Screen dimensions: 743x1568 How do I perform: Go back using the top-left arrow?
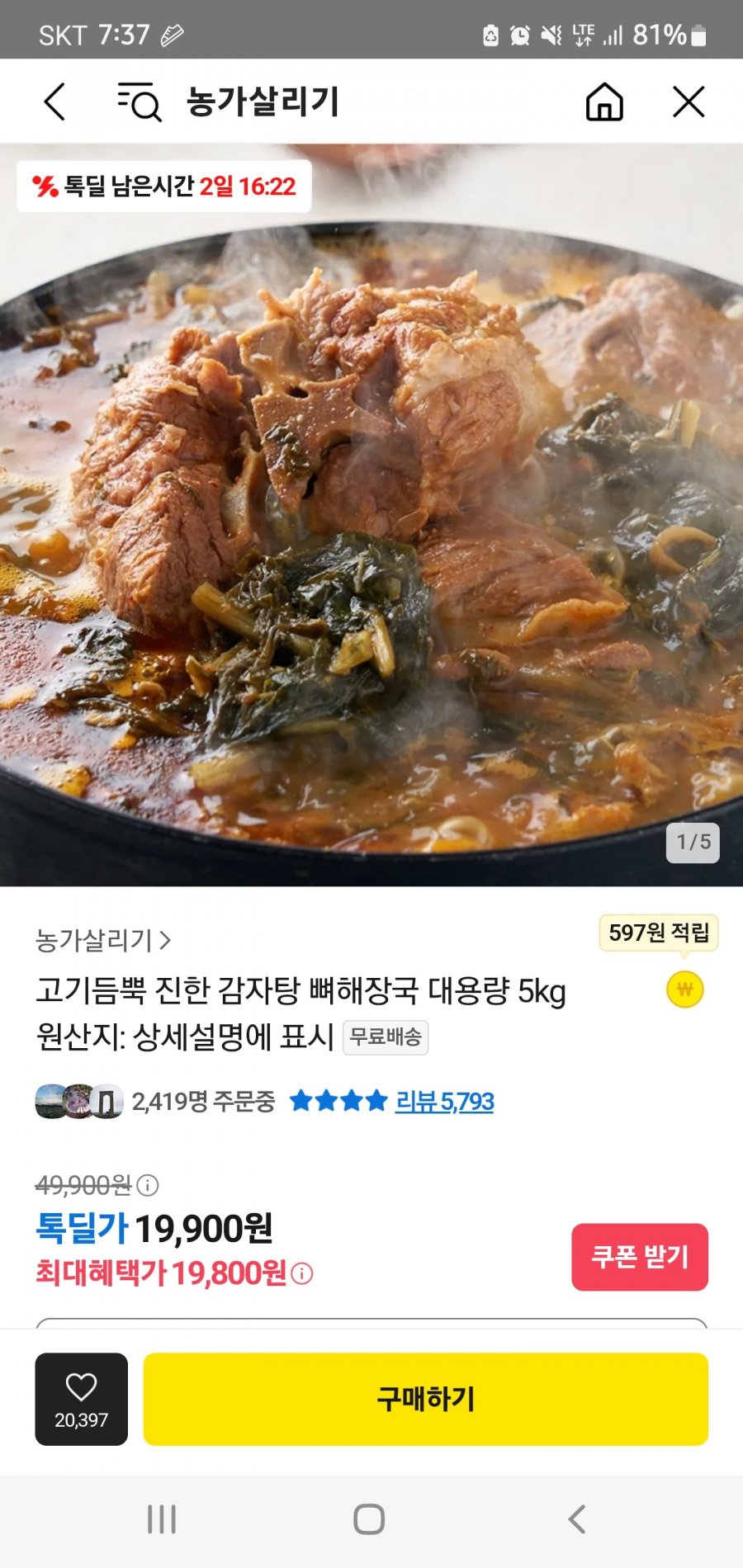(x=54, y=102)
